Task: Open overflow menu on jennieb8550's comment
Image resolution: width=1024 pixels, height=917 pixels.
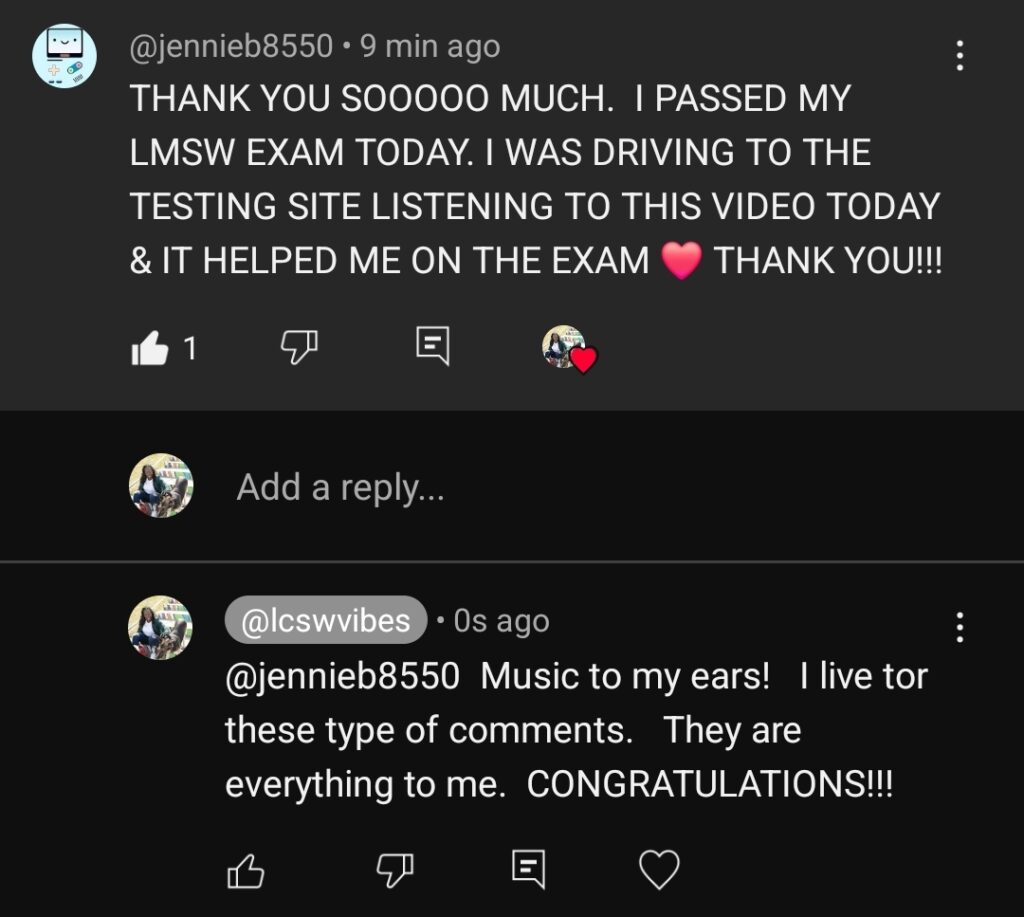Action: click(959, 56)
